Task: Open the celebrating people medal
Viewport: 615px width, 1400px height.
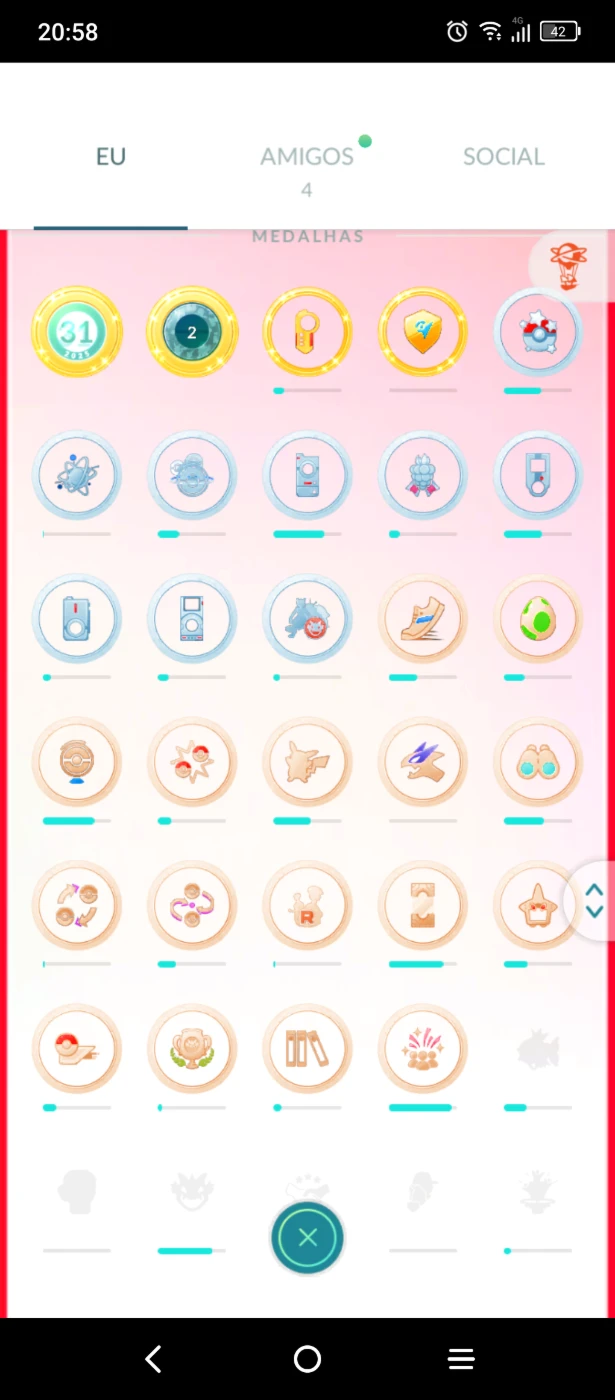Action: 423,1049
